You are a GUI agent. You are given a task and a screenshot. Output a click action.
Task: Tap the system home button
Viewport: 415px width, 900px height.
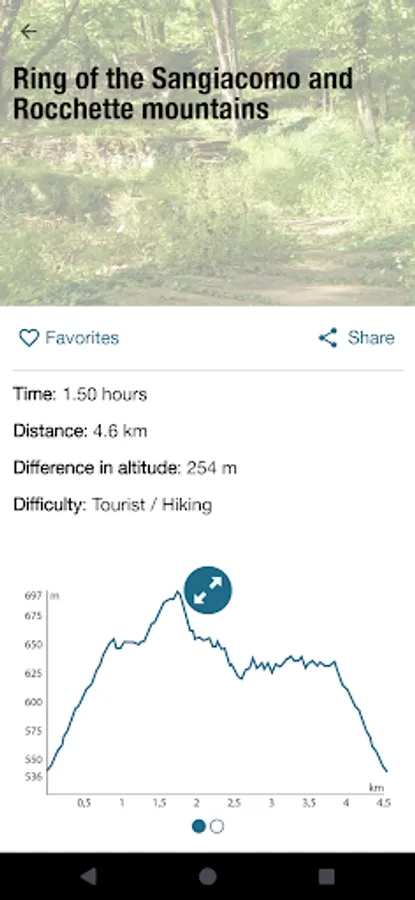tap(207, 876)
